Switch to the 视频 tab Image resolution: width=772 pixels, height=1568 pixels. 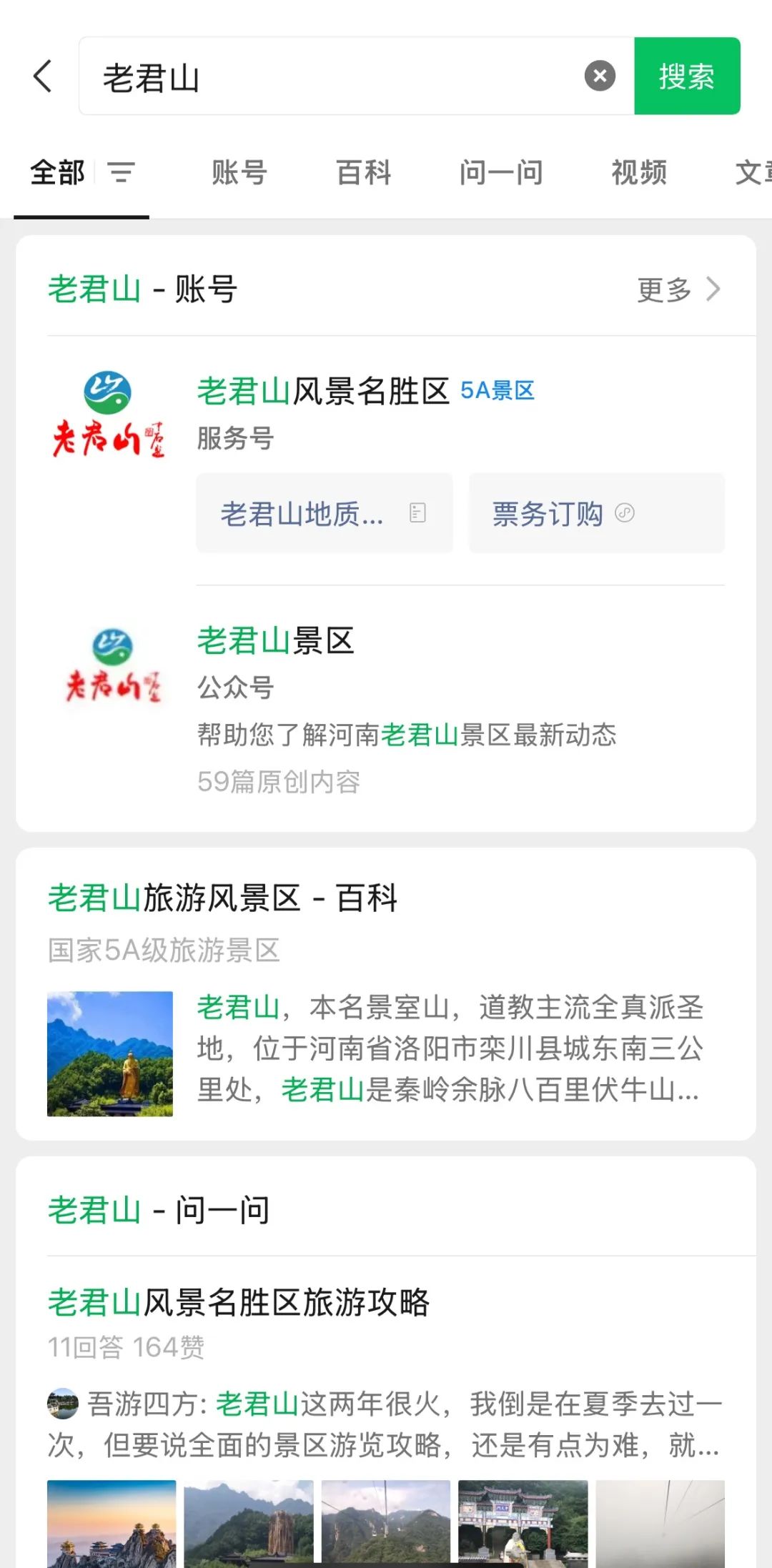(x=638, y=173)
